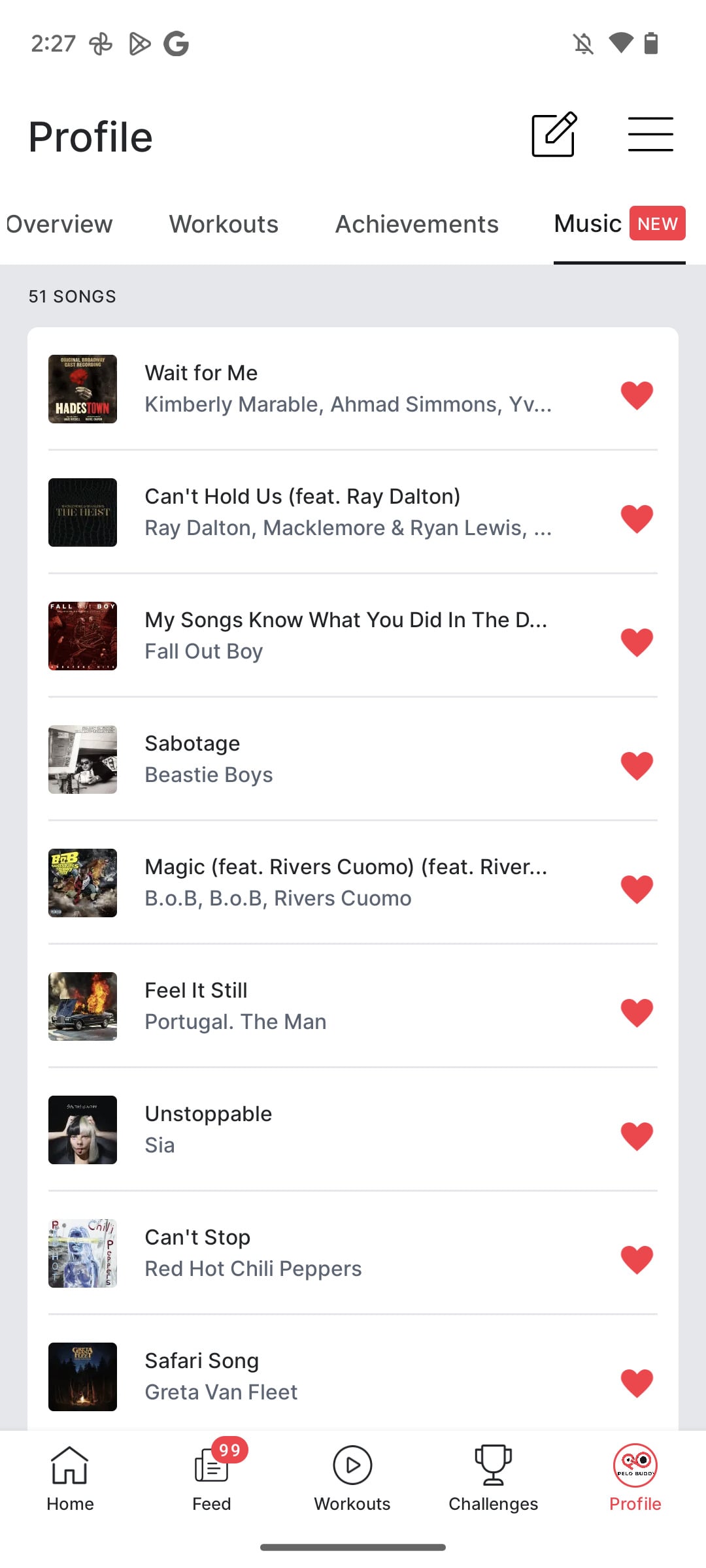The height and width of the screenshot is (1568, 706).
Task: Switch to the Overview tab
Action: (59, 224)
